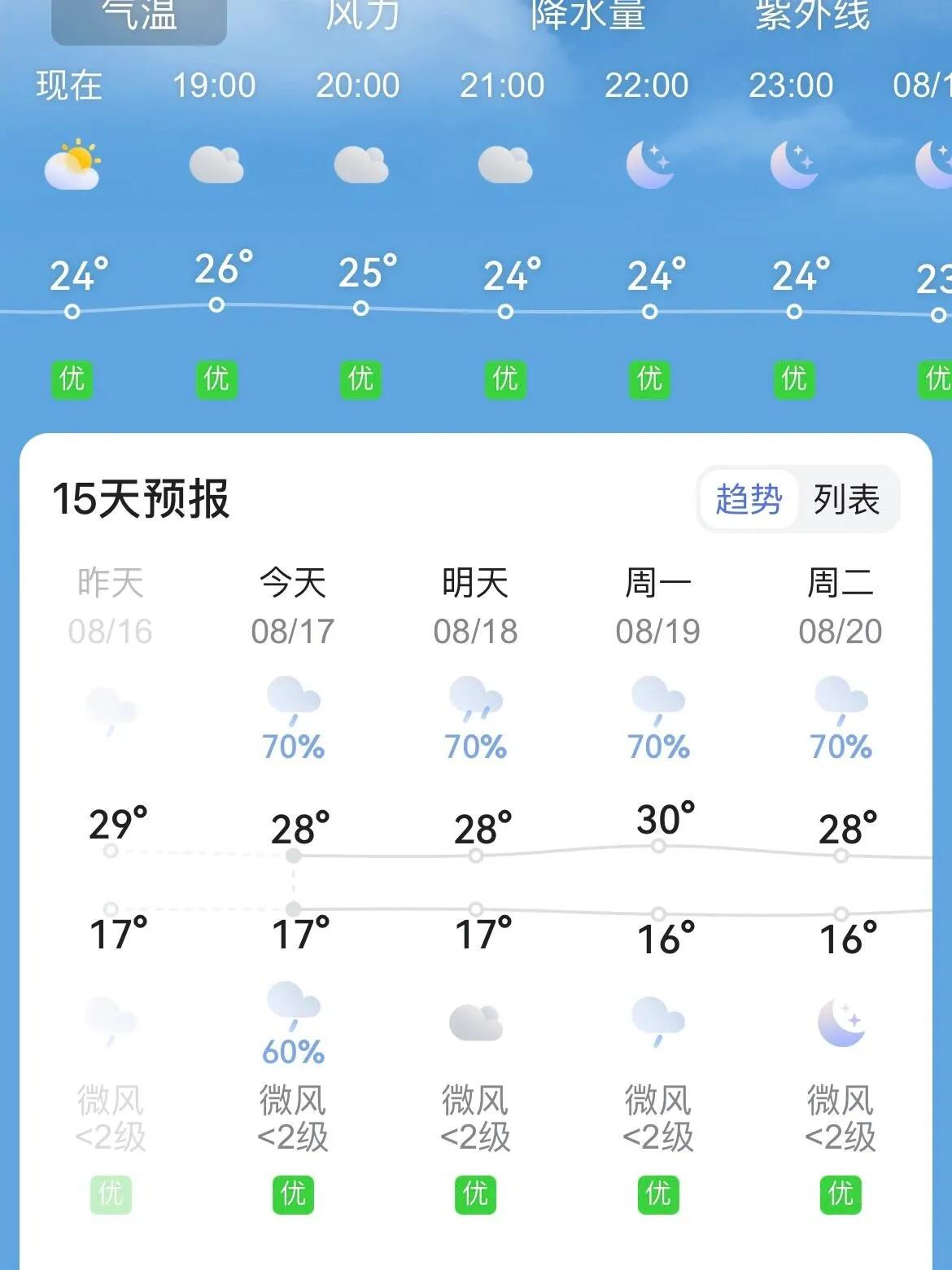View the 周二 08/20 forecast
The height and width of the screenshot is (1270, 952).
840,607
